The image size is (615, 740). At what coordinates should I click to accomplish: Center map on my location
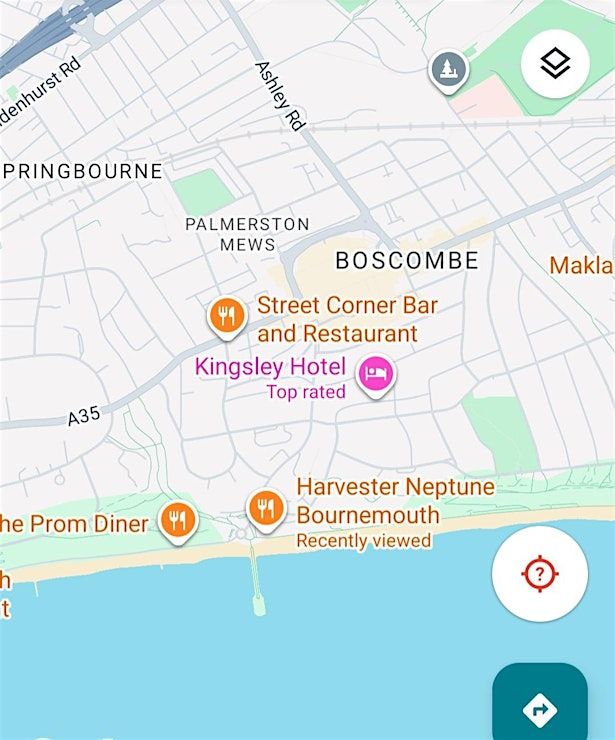tap(540, 574)
